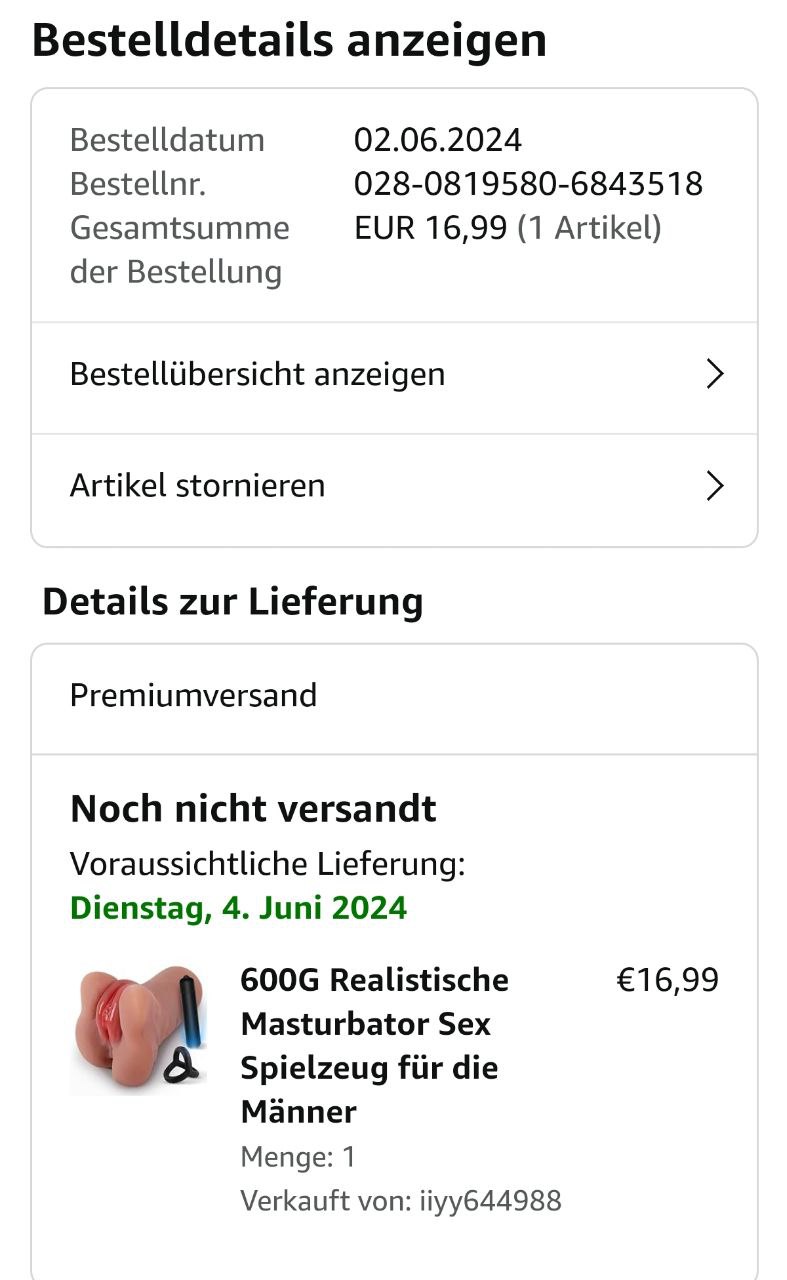Open Bestellübersicht anzeigen row

click(394, 375)
